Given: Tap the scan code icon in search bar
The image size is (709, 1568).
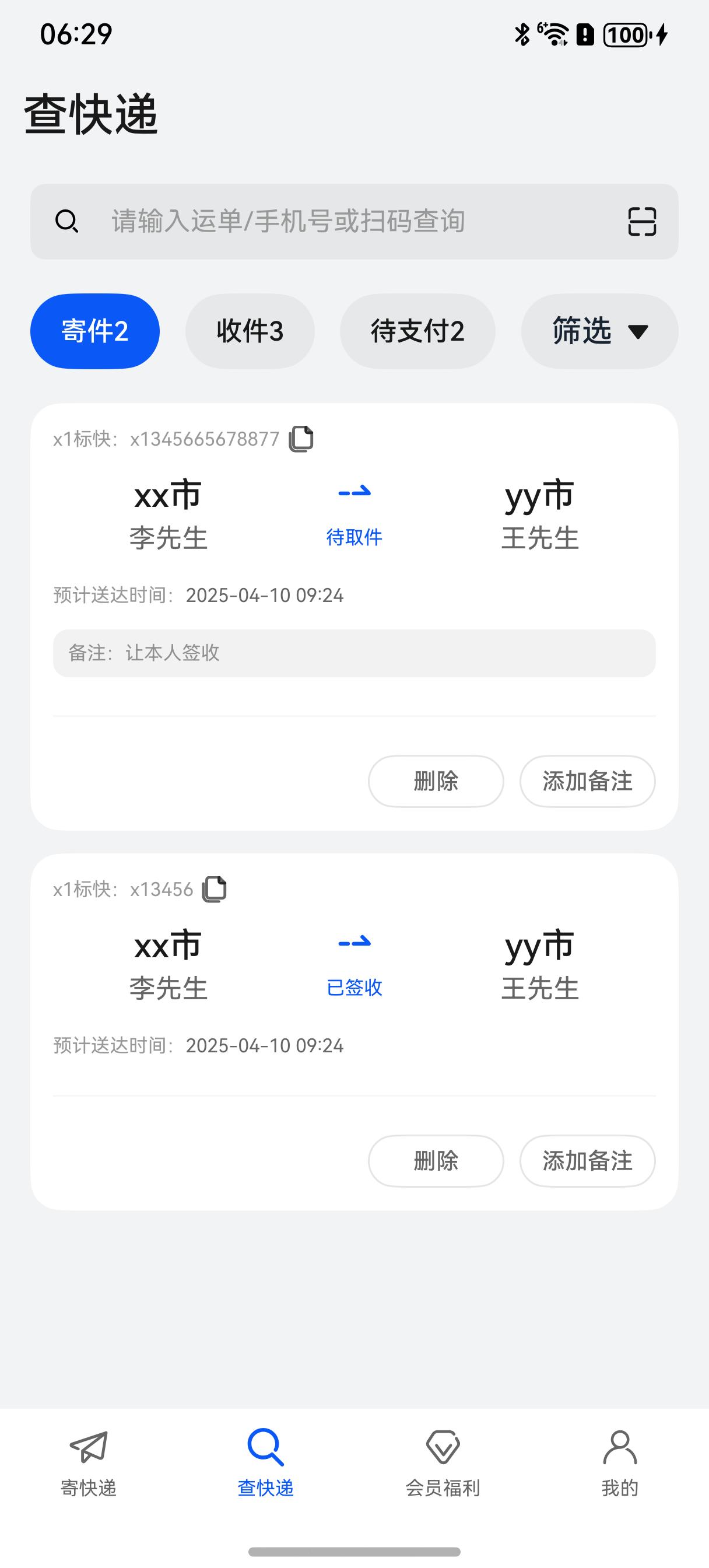Looking at the screenshot, I should (x=641, y=222).
